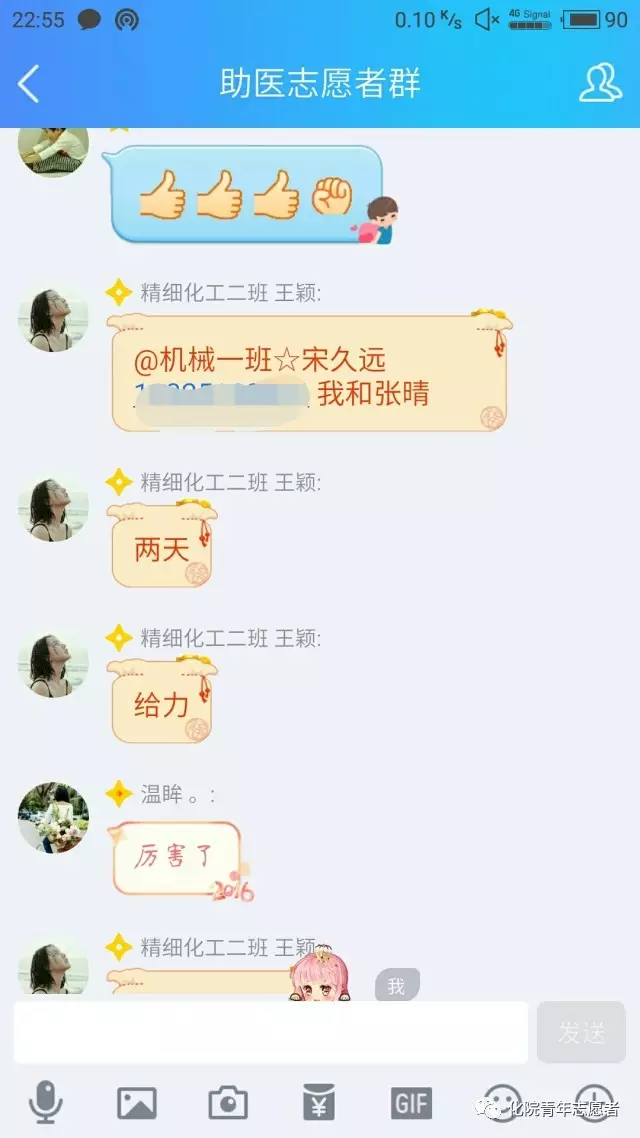Tap the 发送 send button

(581, 1032)
